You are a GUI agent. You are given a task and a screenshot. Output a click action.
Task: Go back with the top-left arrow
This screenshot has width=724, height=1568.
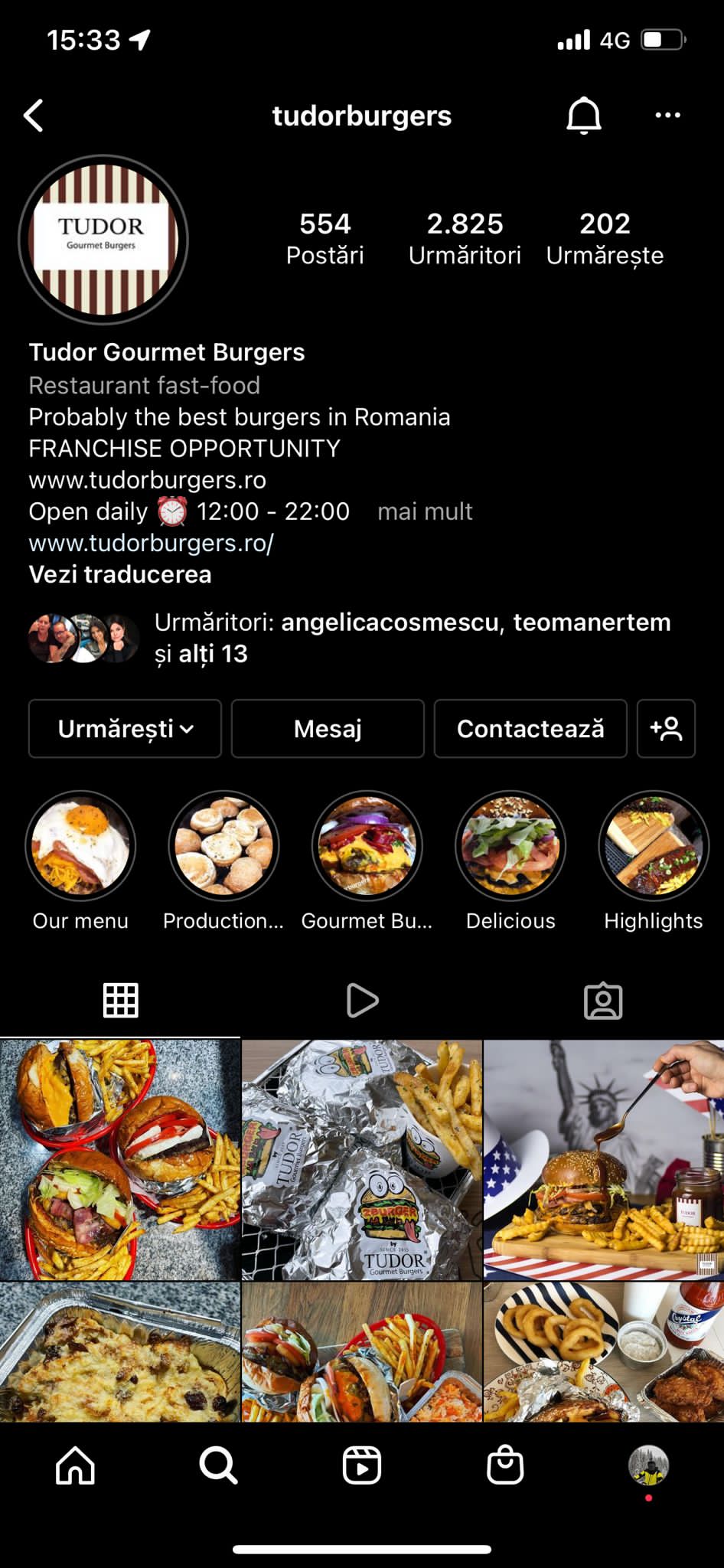click(34, 116)
